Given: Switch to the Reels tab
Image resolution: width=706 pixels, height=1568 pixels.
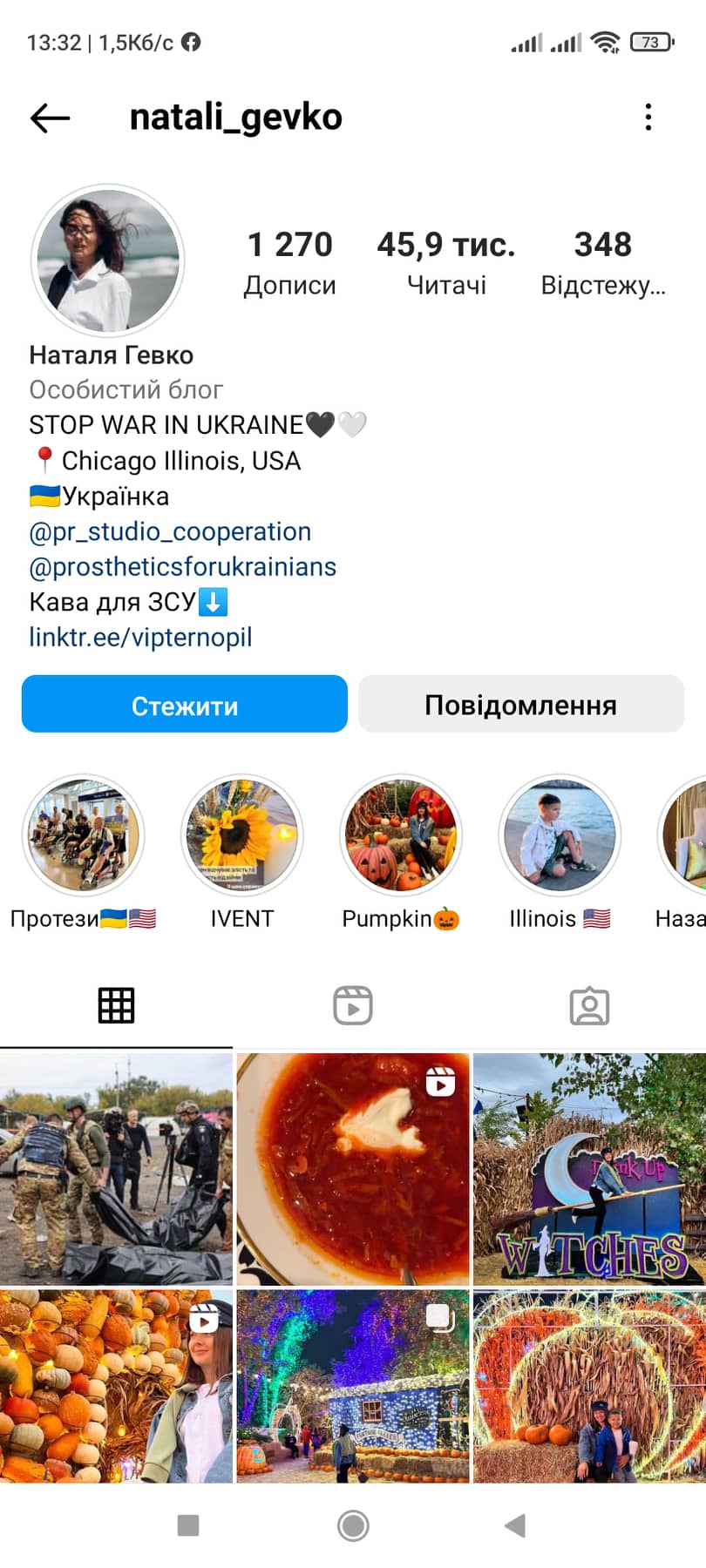Looking at the screenshot, I should coord(353,1005).
